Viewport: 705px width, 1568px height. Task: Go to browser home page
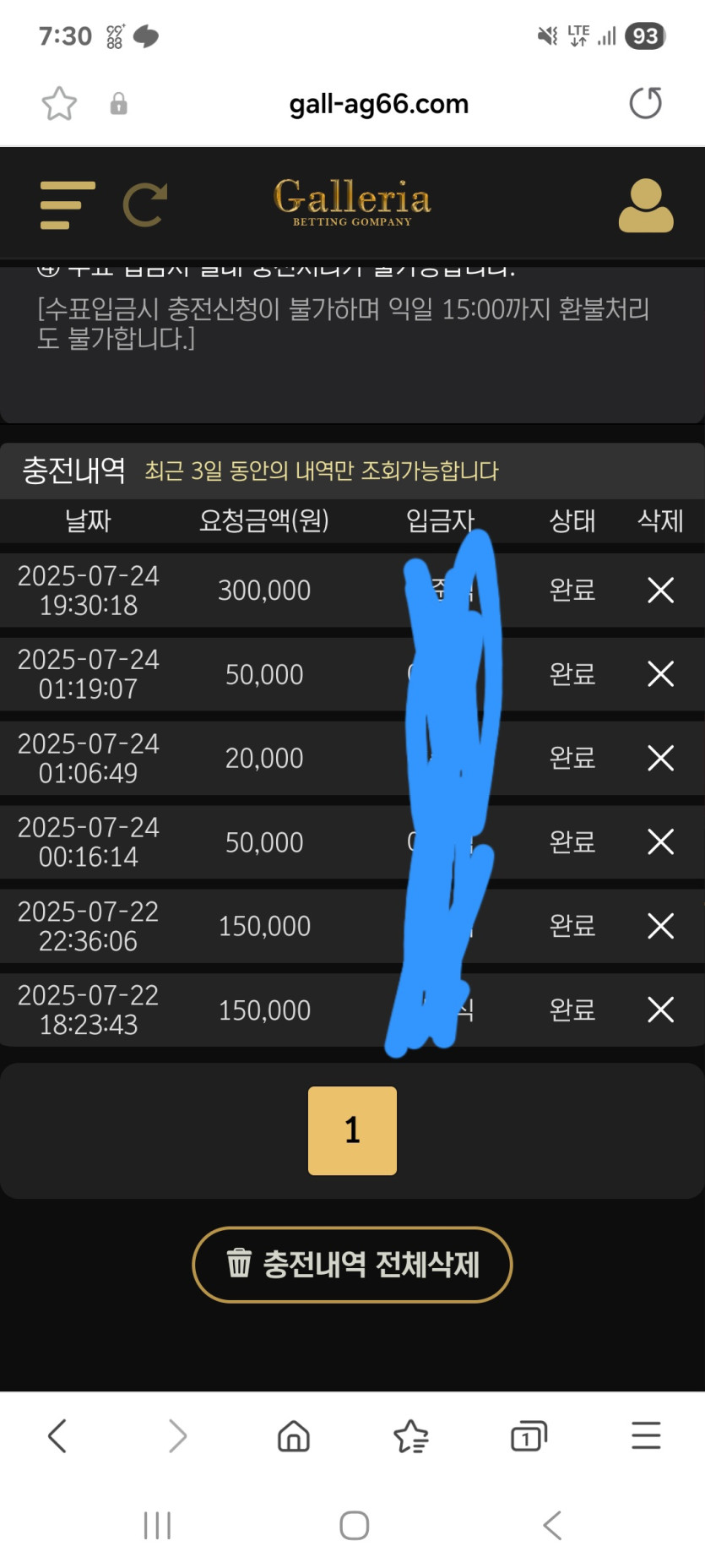coord(294,1435)
